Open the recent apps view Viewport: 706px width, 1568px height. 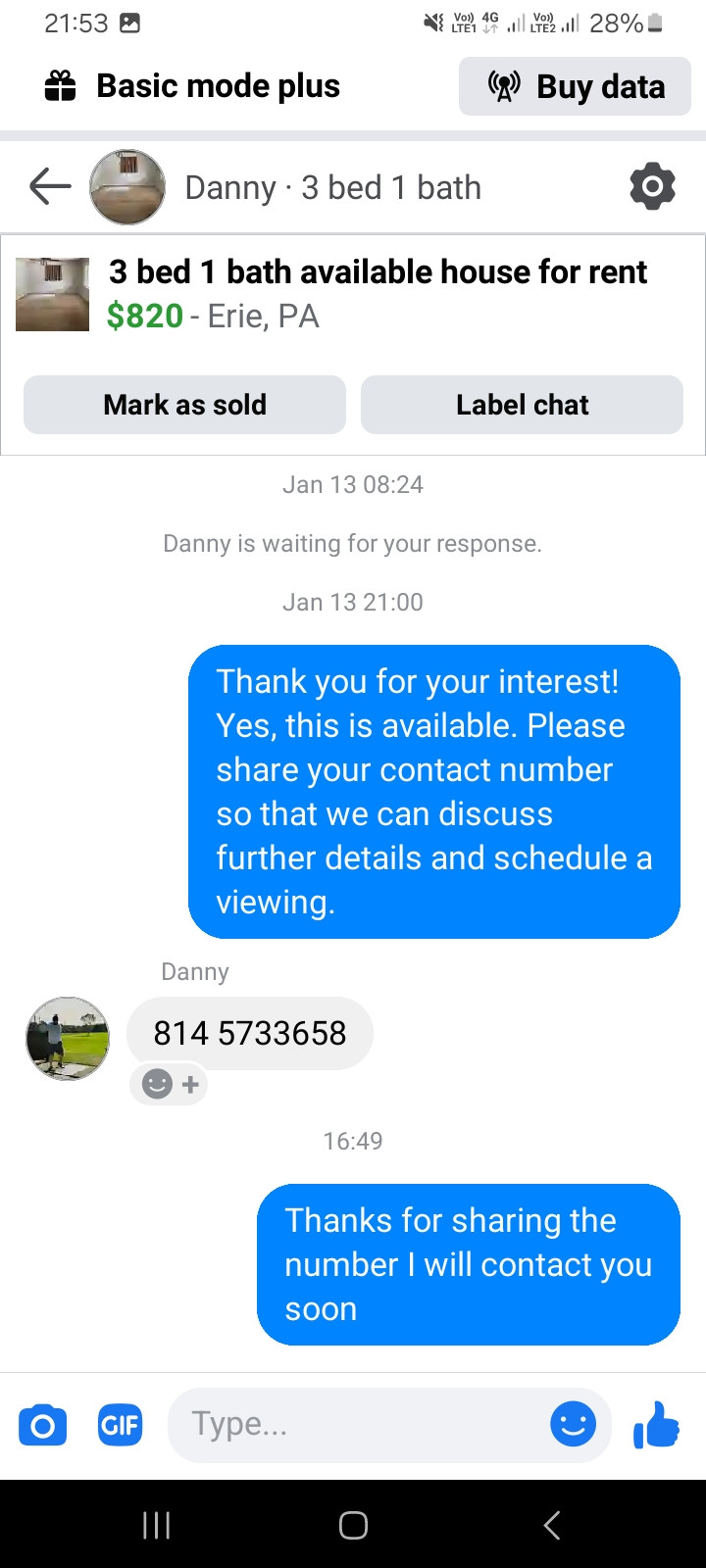[157, 1525]
